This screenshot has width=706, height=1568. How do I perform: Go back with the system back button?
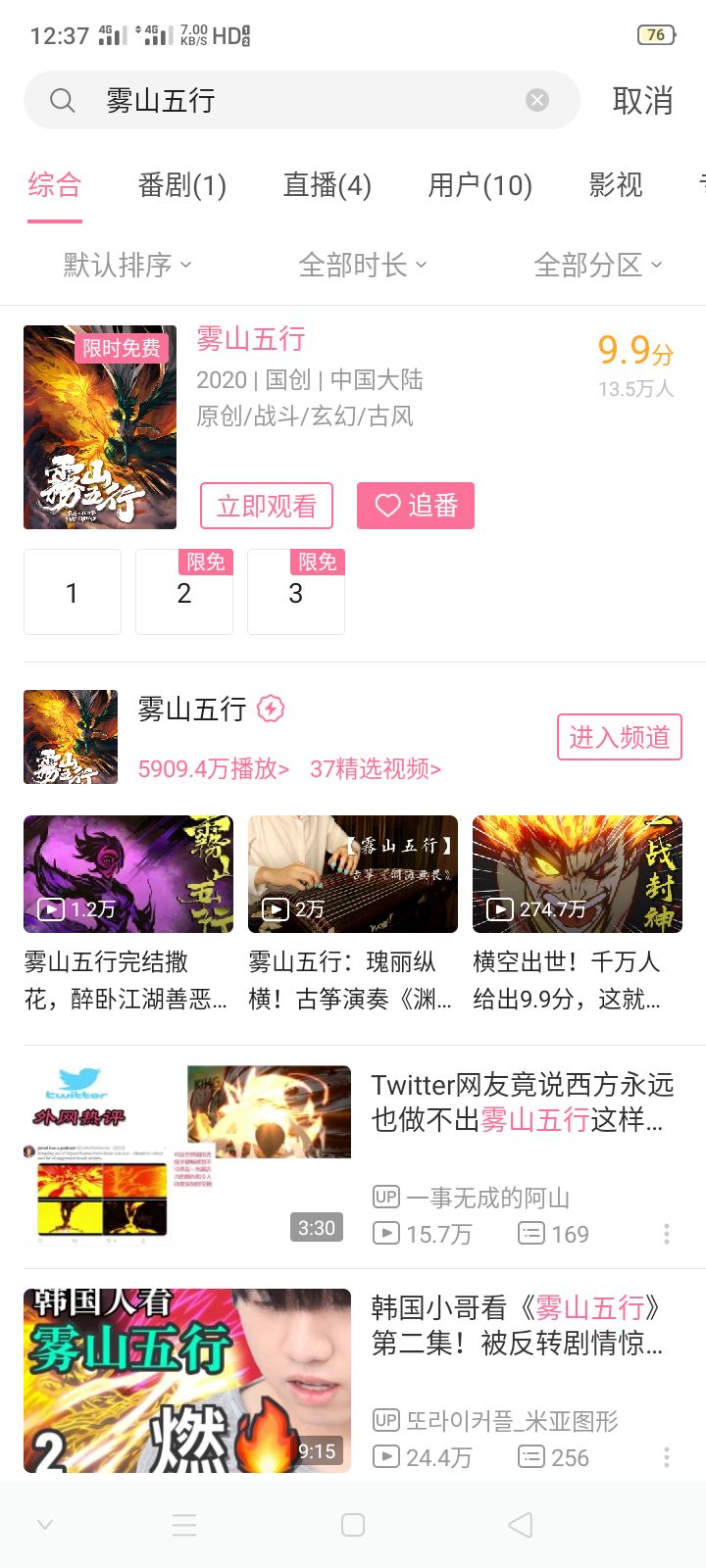click(x=521, y=1525)
